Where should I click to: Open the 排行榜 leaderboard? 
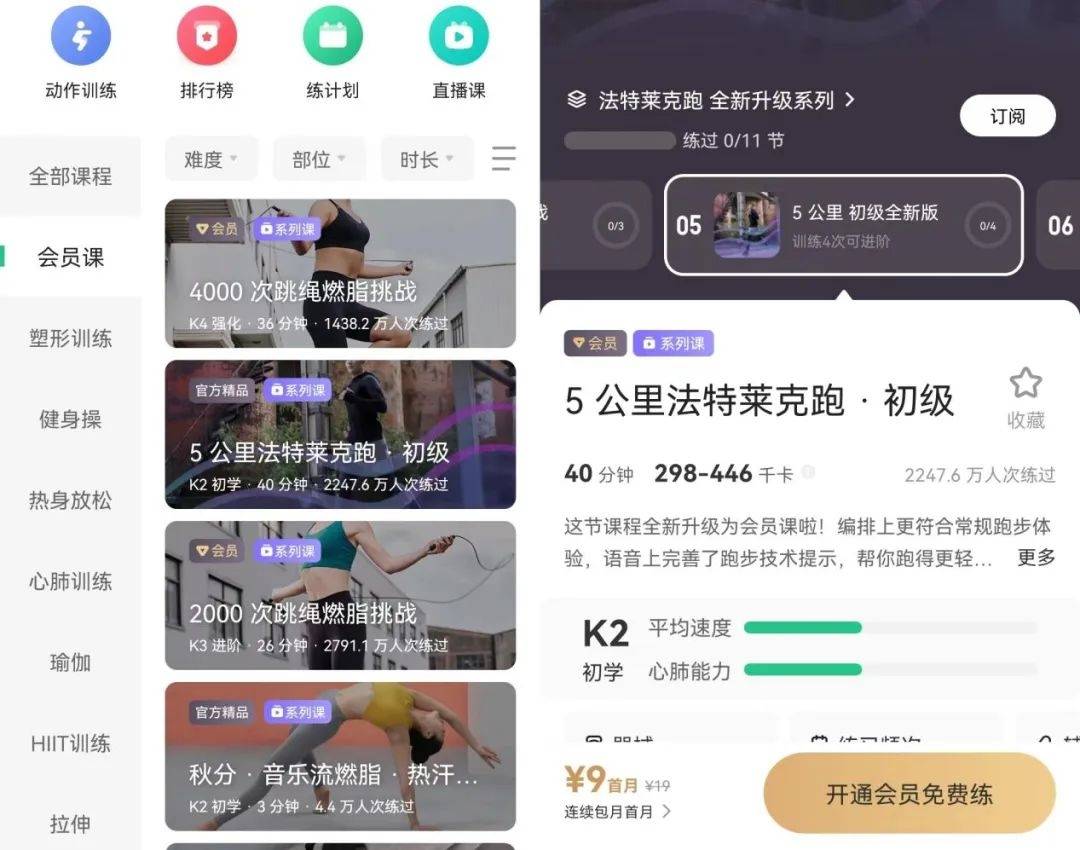pos(206,50)
